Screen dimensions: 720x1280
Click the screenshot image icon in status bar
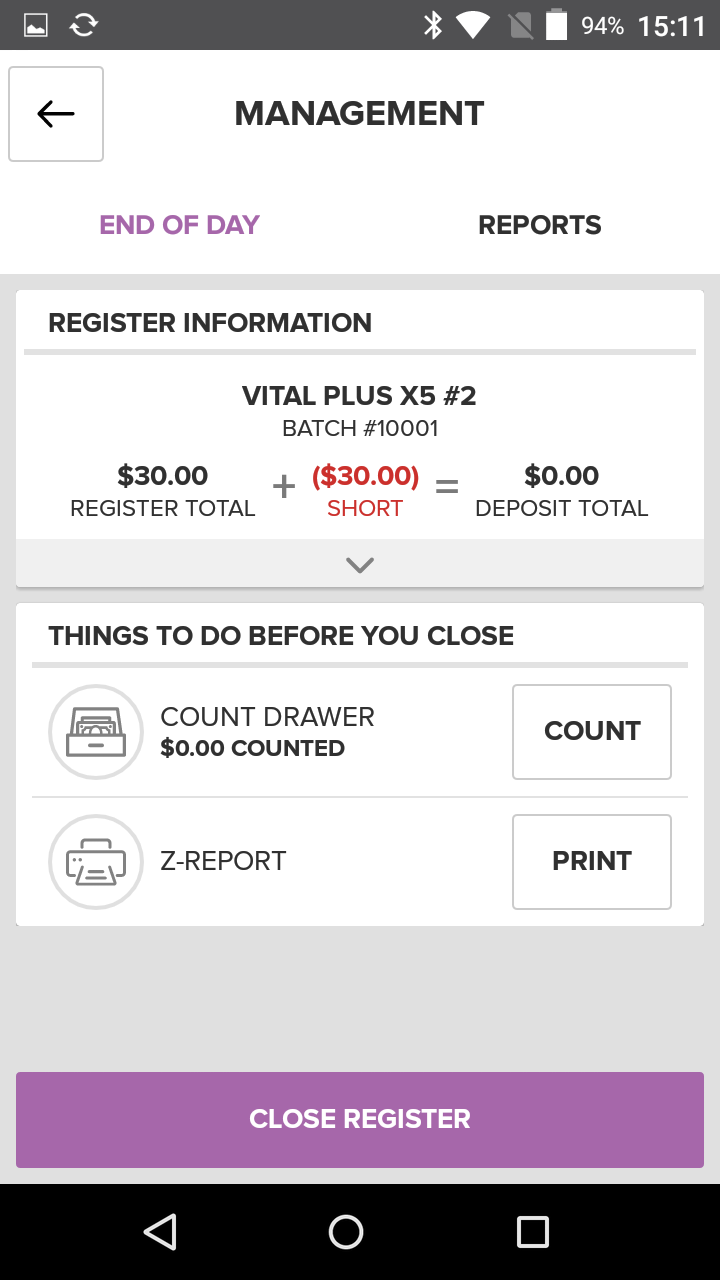36,25
